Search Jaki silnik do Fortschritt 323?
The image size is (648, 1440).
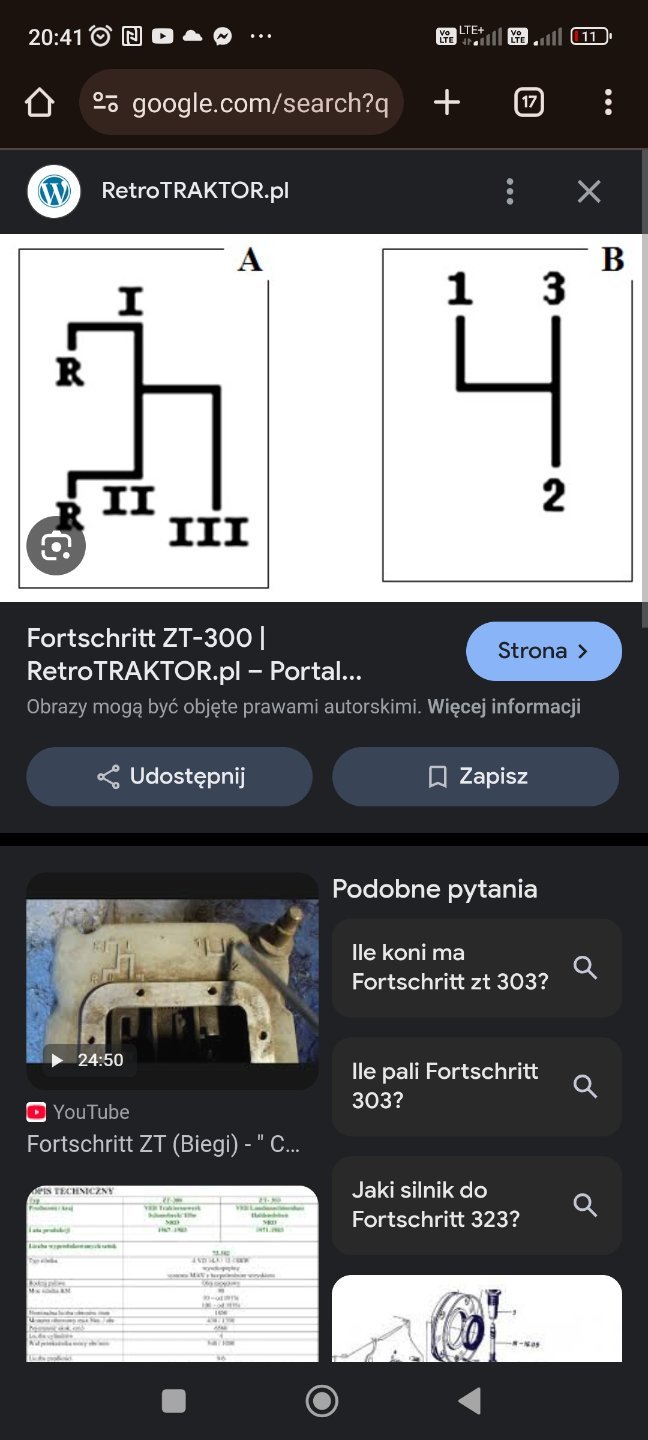[476, 1205]
